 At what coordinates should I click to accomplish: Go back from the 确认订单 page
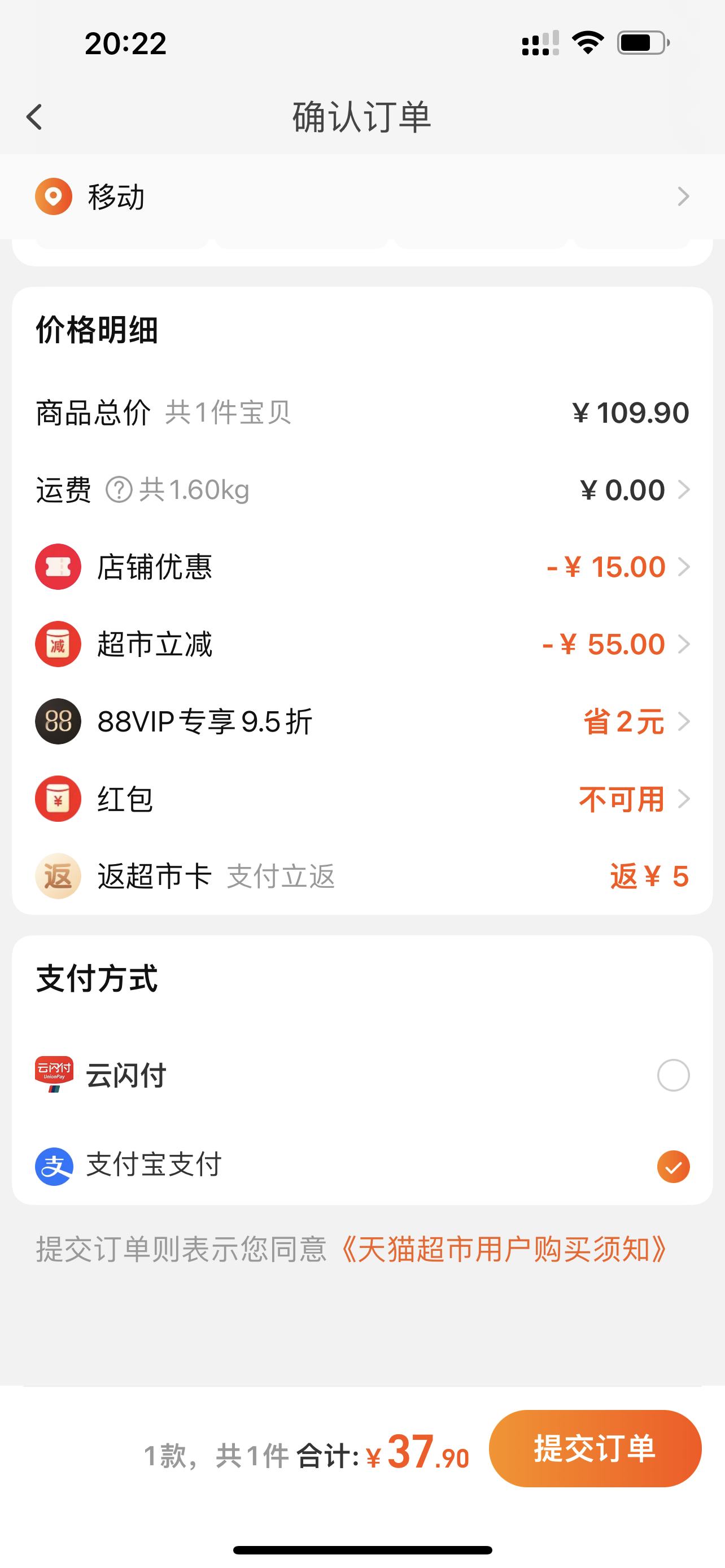click(x=34, y=117)
